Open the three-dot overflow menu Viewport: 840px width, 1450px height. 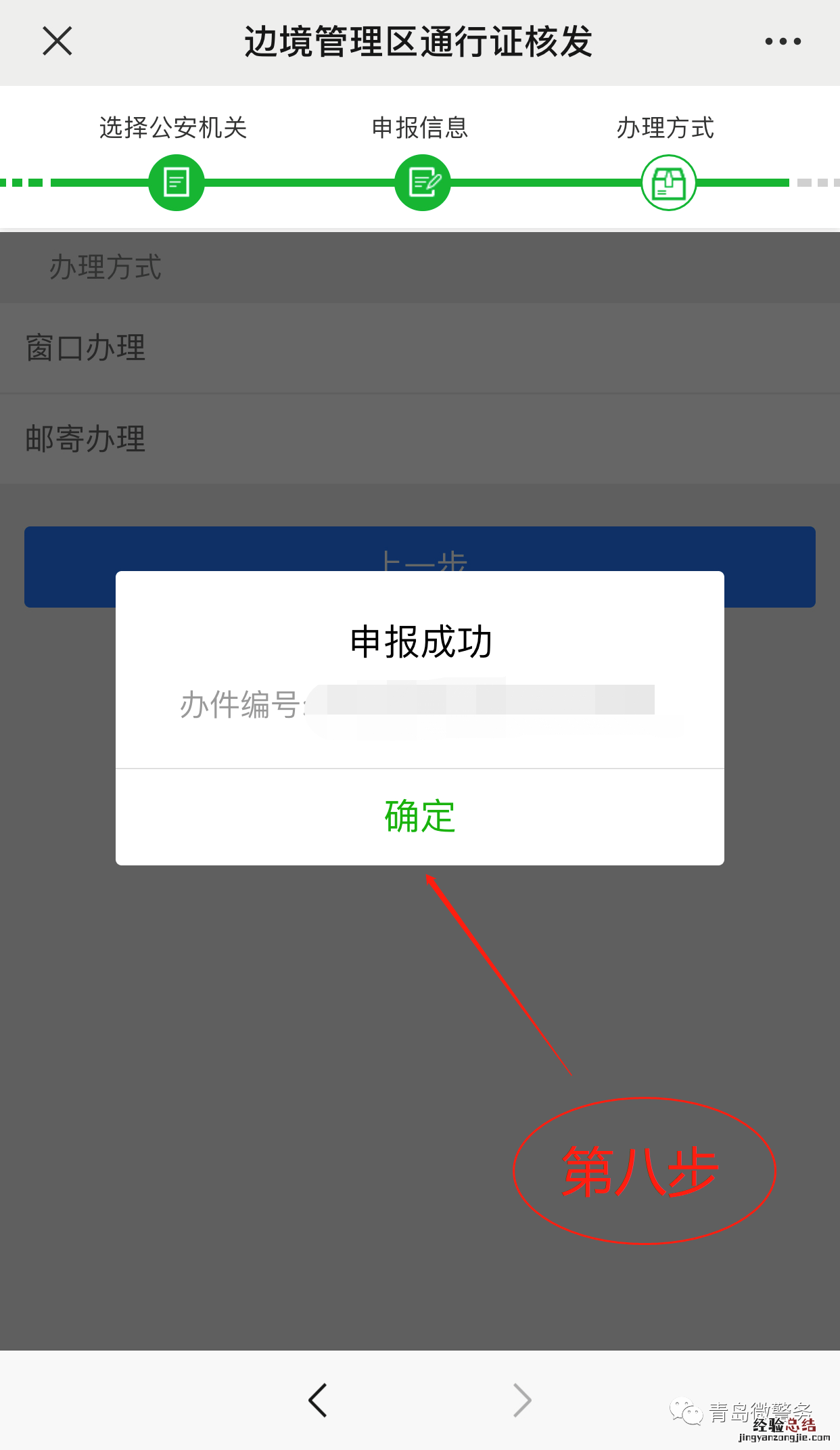tap(783, 41)
